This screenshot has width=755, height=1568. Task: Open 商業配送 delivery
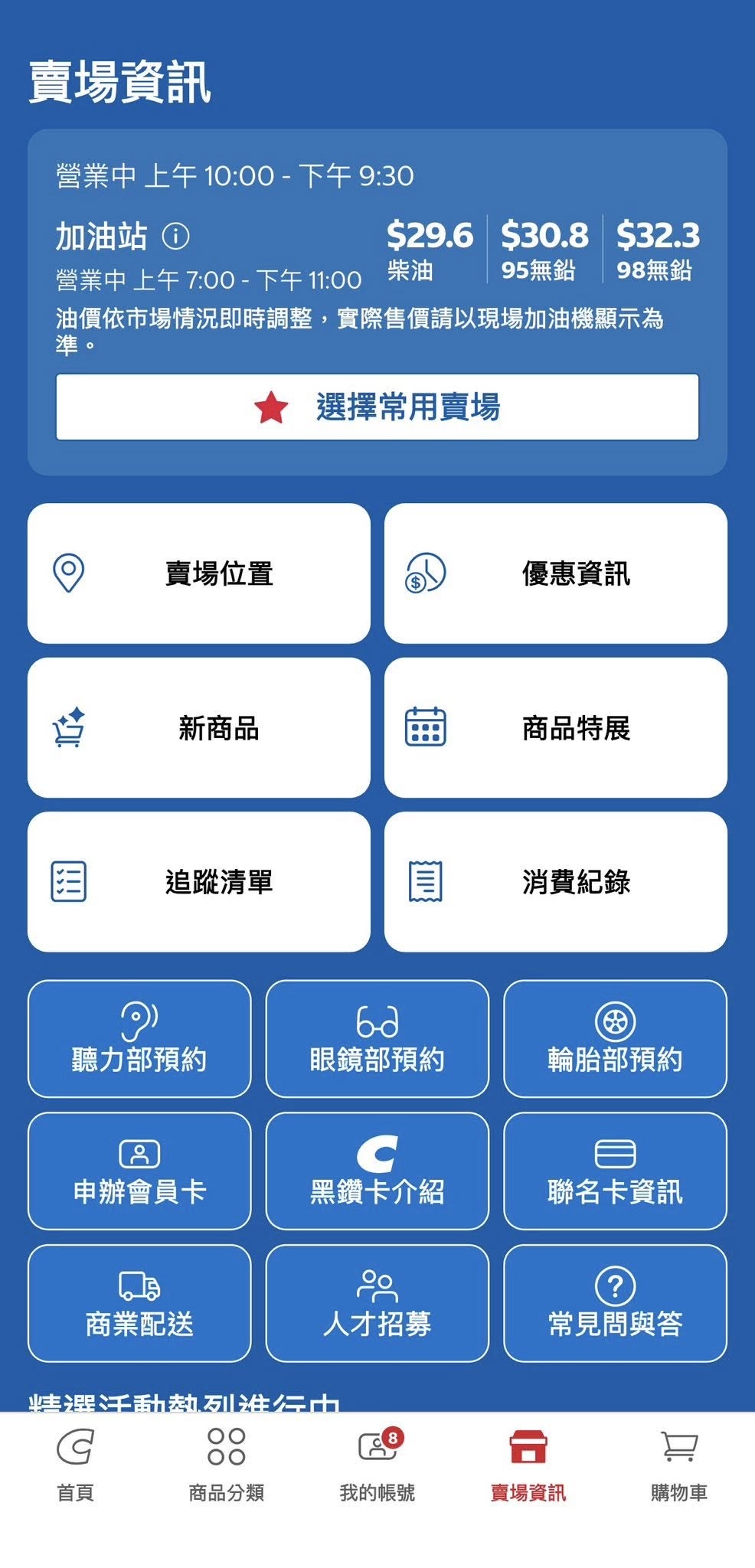[x=139, y=1303]
